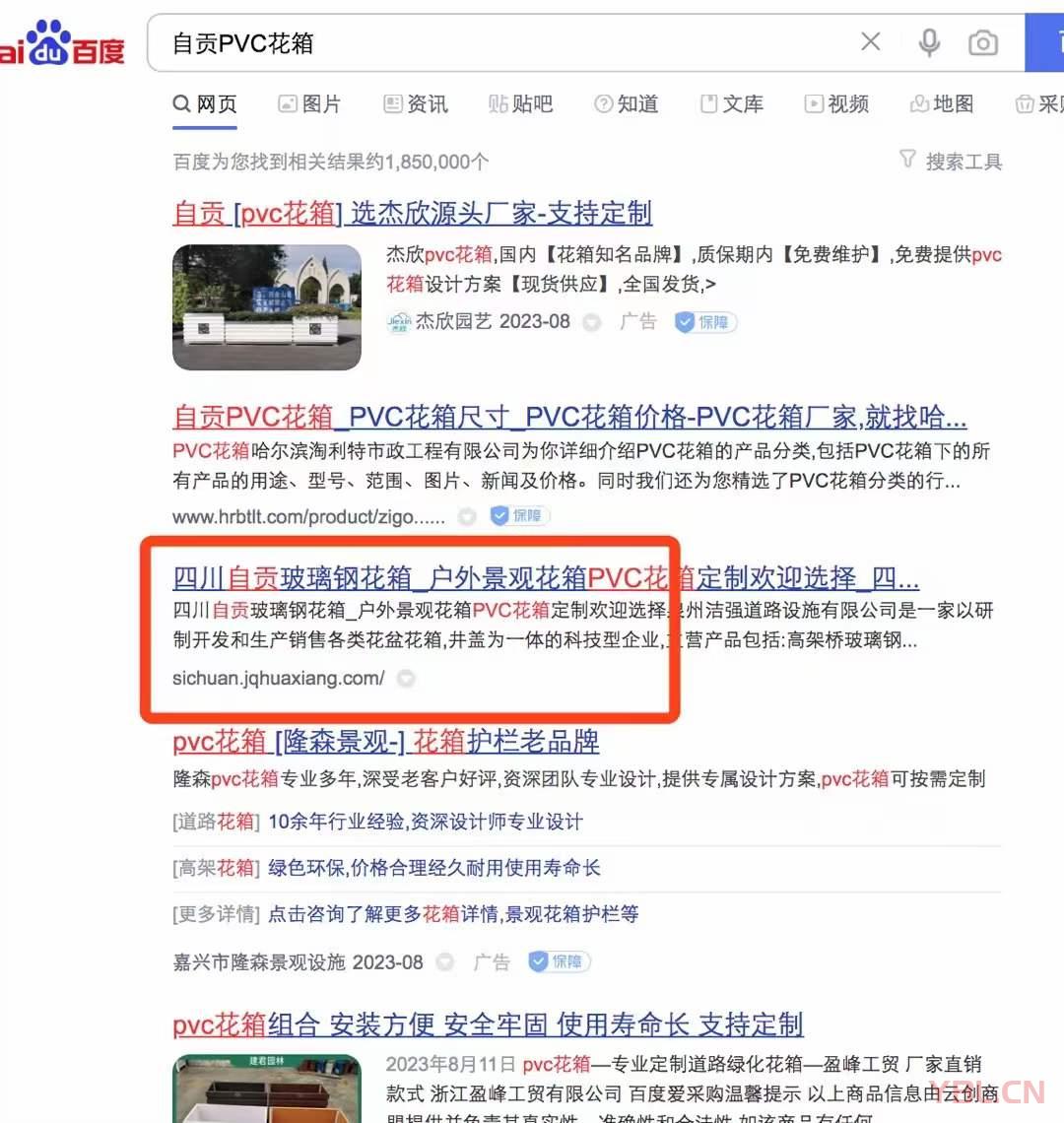This screenshot has width=1064, height=1123.
Task: Tap the search box containing 自贡PVC花箱
Action: (x=493, y=43)
